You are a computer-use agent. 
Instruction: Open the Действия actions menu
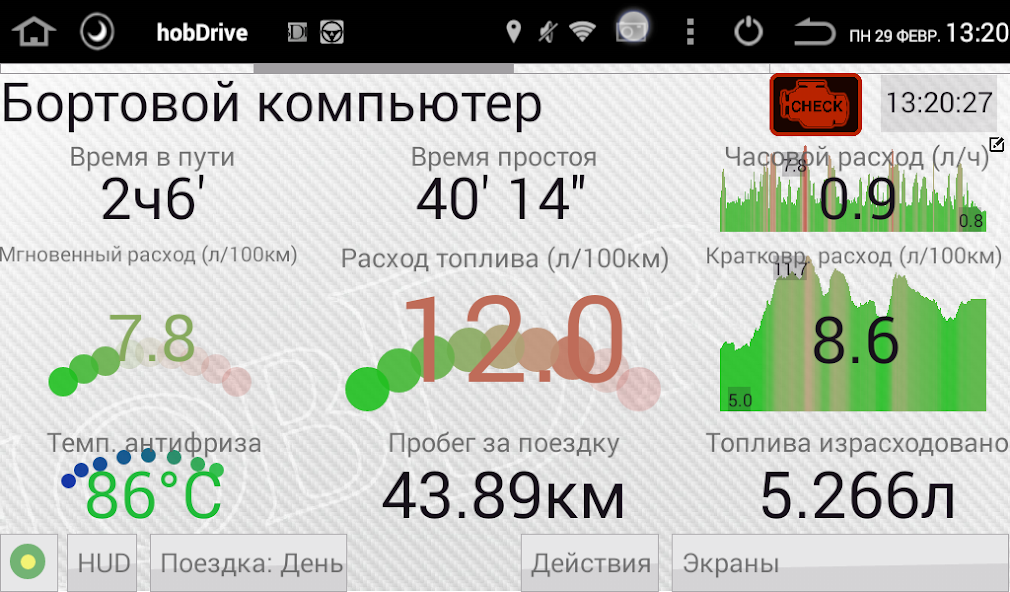pyautogui.click(x=590, y=562)
